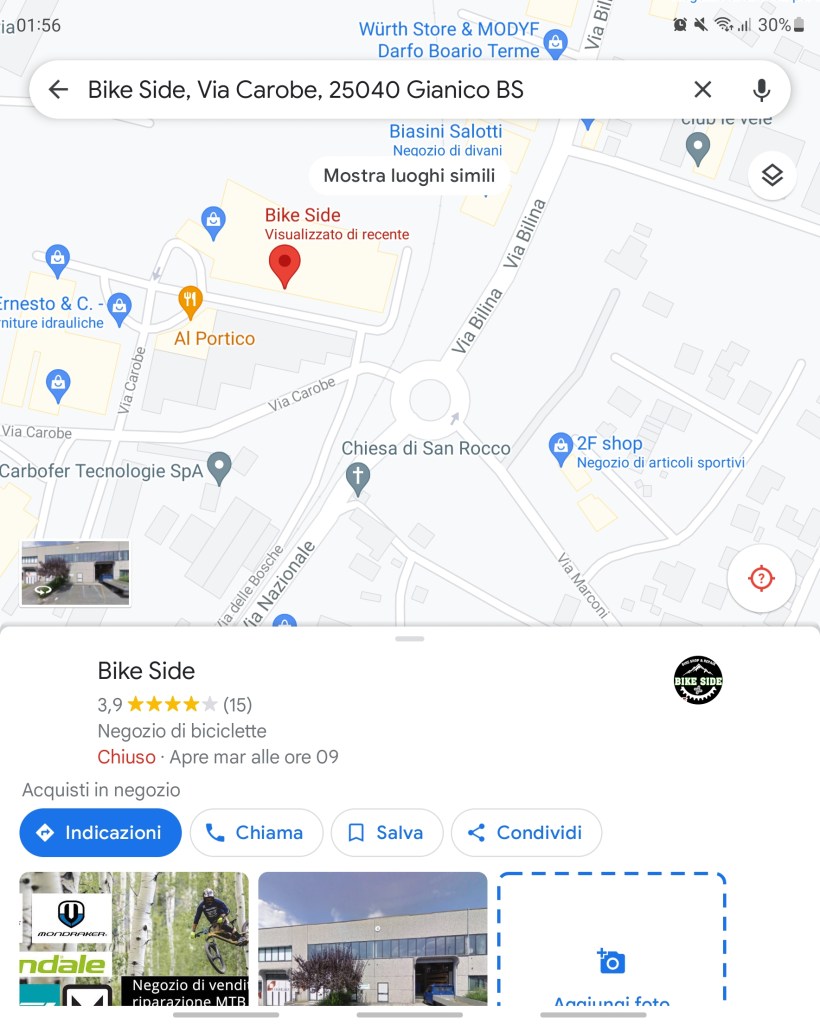820x1024 pixels.
Task: Open the building exterior photo
Action: click(372, 938)
